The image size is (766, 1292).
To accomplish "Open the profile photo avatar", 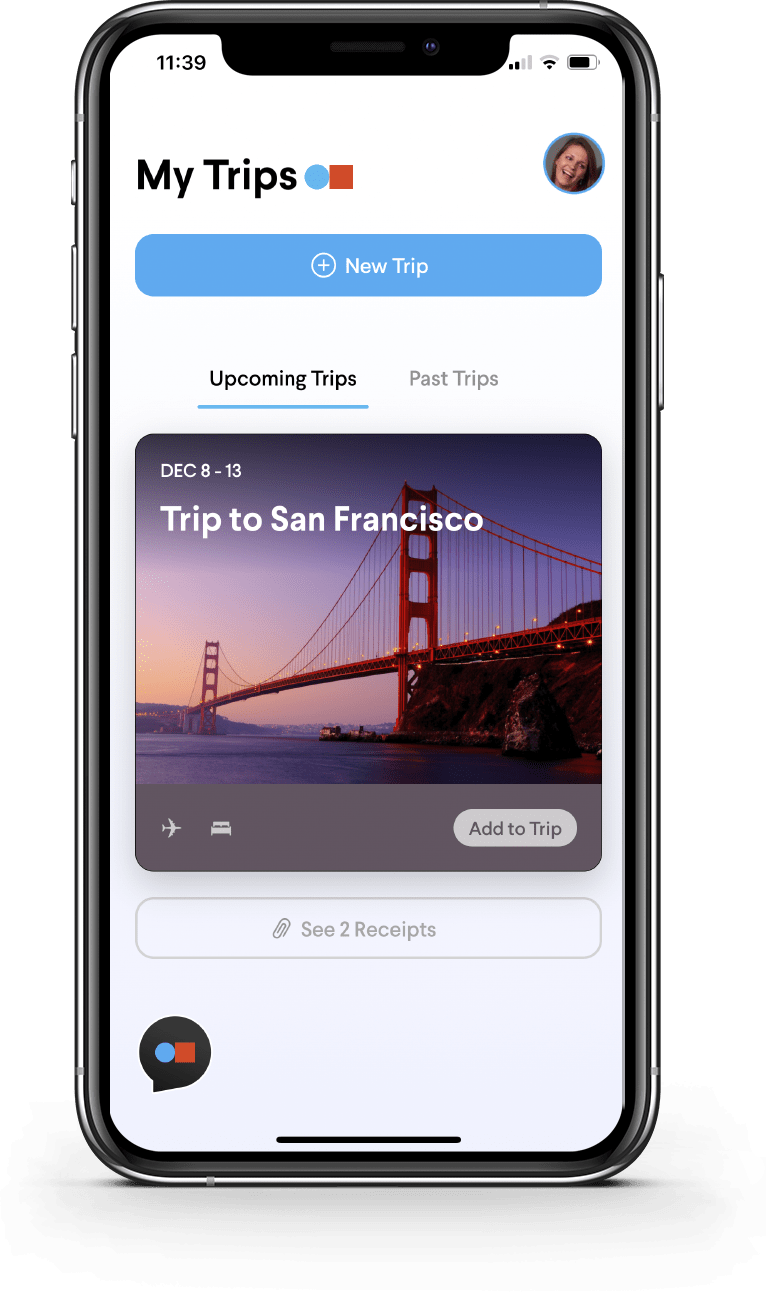I will [574, 163].
